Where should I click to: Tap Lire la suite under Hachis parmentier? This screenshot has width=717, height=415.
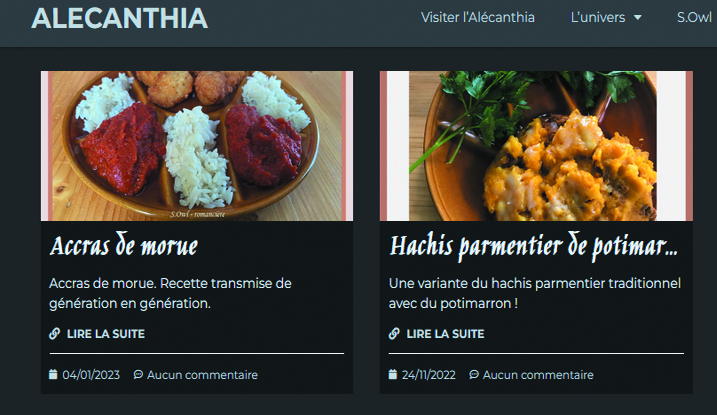point(444,334)
